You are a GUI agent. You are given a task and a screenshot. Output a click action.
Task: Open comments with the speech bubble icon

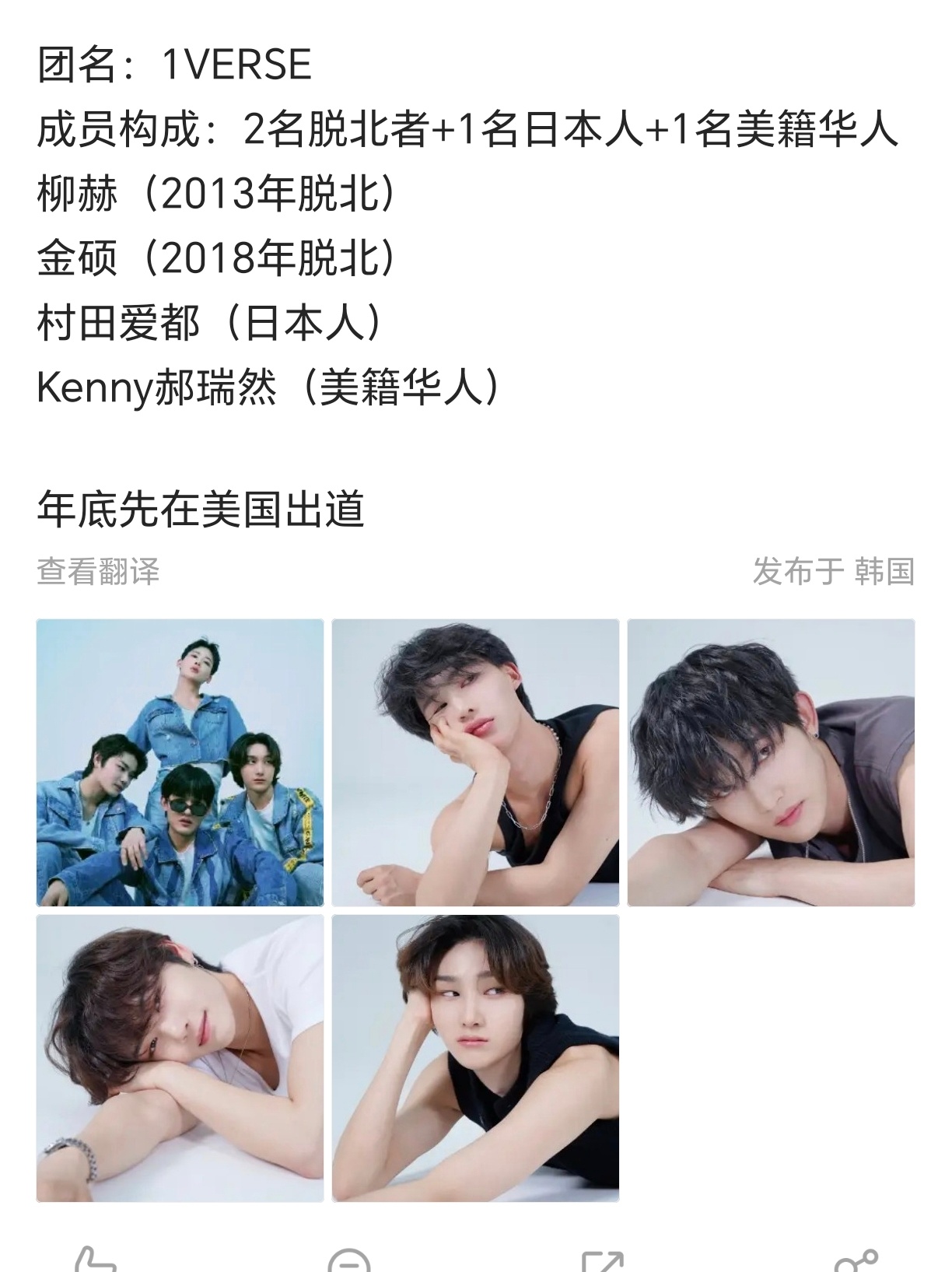pos(348,1260)
